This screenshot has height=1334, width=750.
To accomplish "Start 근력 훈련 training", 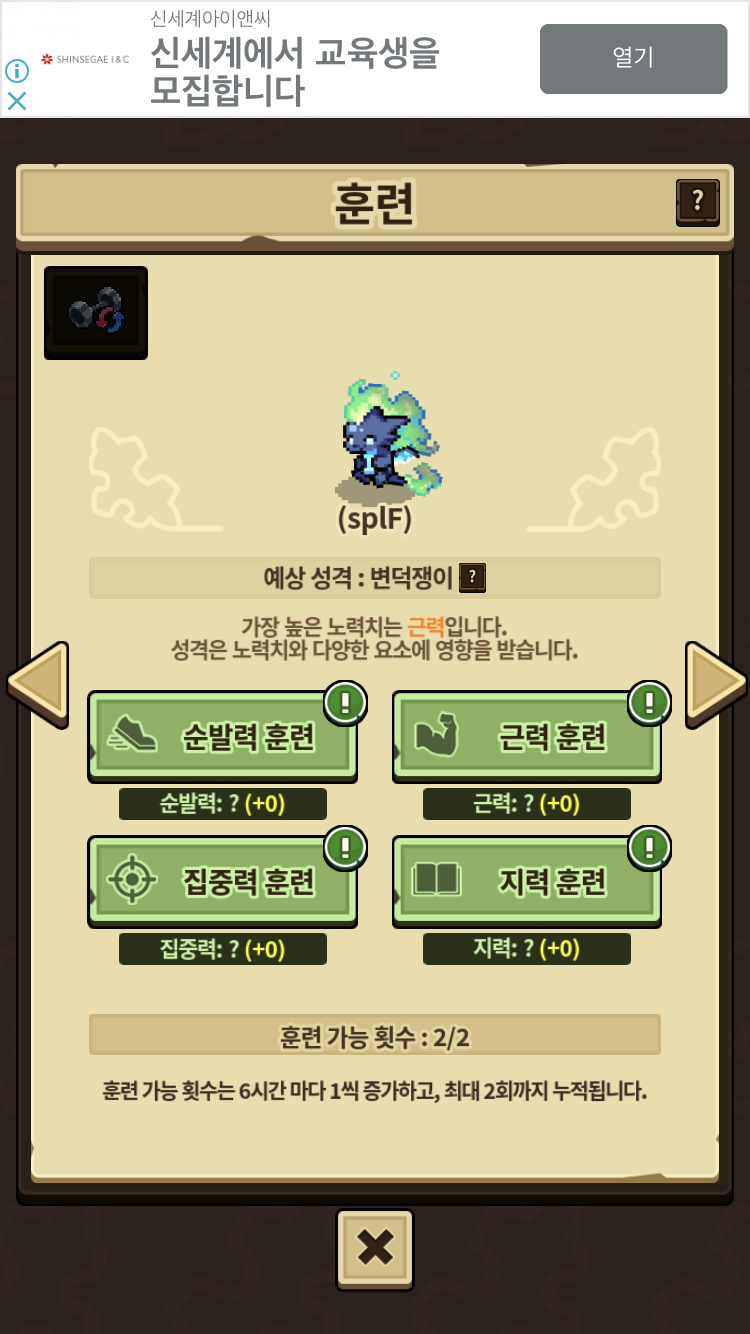I will 527,738.
